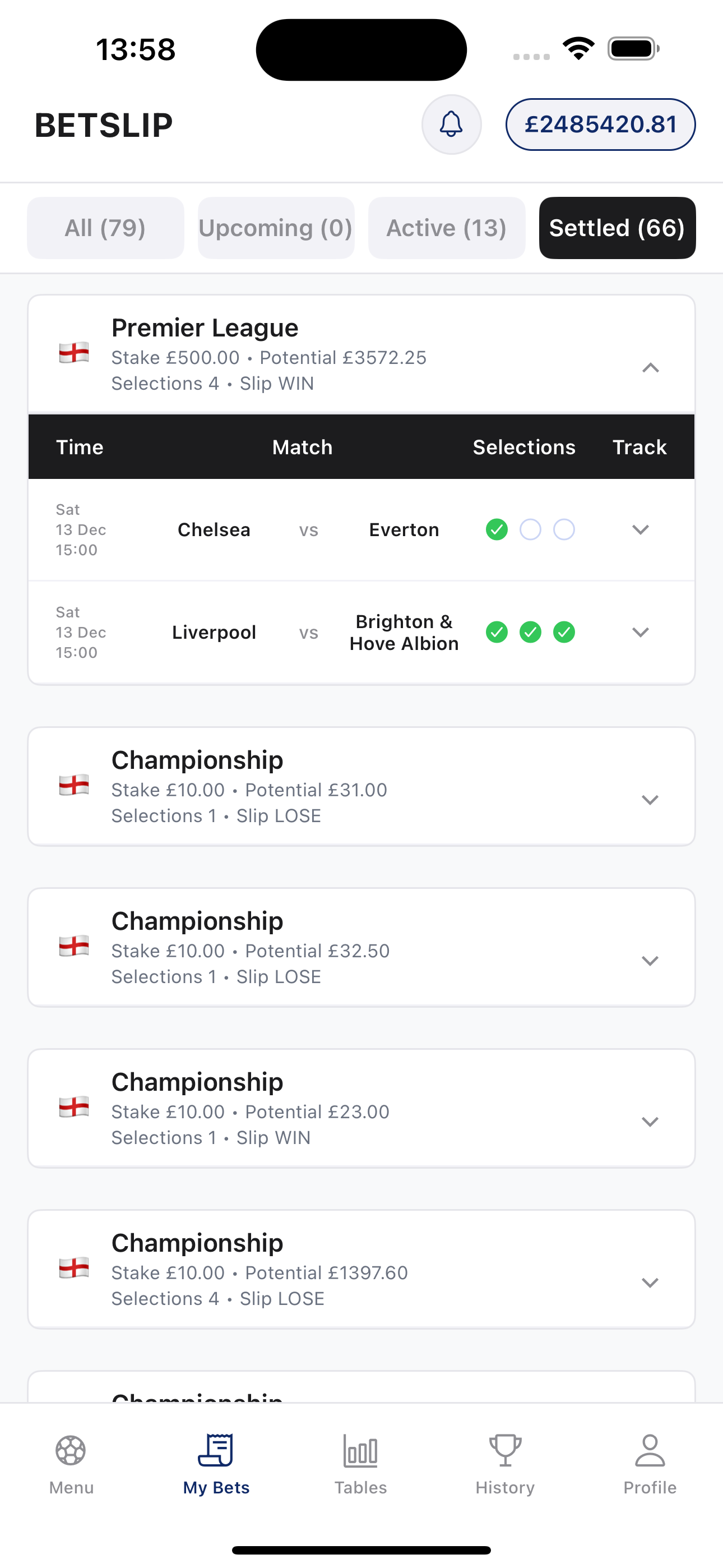Expand the Championship slip with Potential £32.50
The image size is (723, 1568).
coord(650,961)
